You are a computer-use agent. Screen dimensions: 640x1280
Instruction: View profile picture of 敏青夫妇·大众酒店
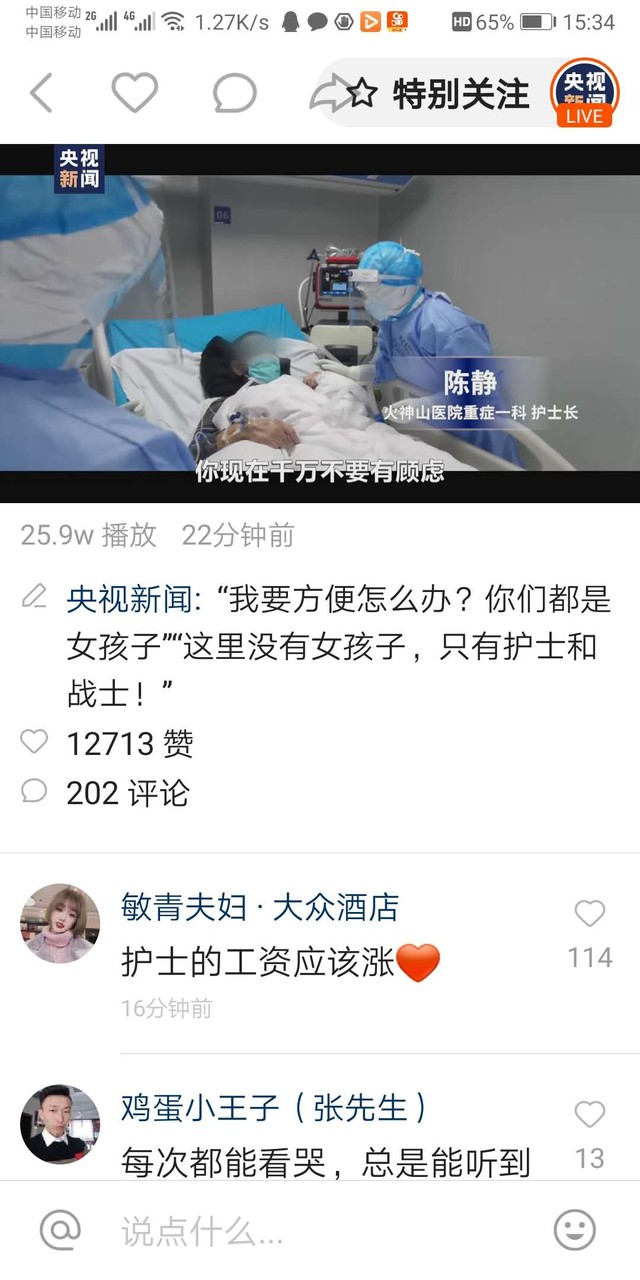pyautogui.click(x=60, y=923)
